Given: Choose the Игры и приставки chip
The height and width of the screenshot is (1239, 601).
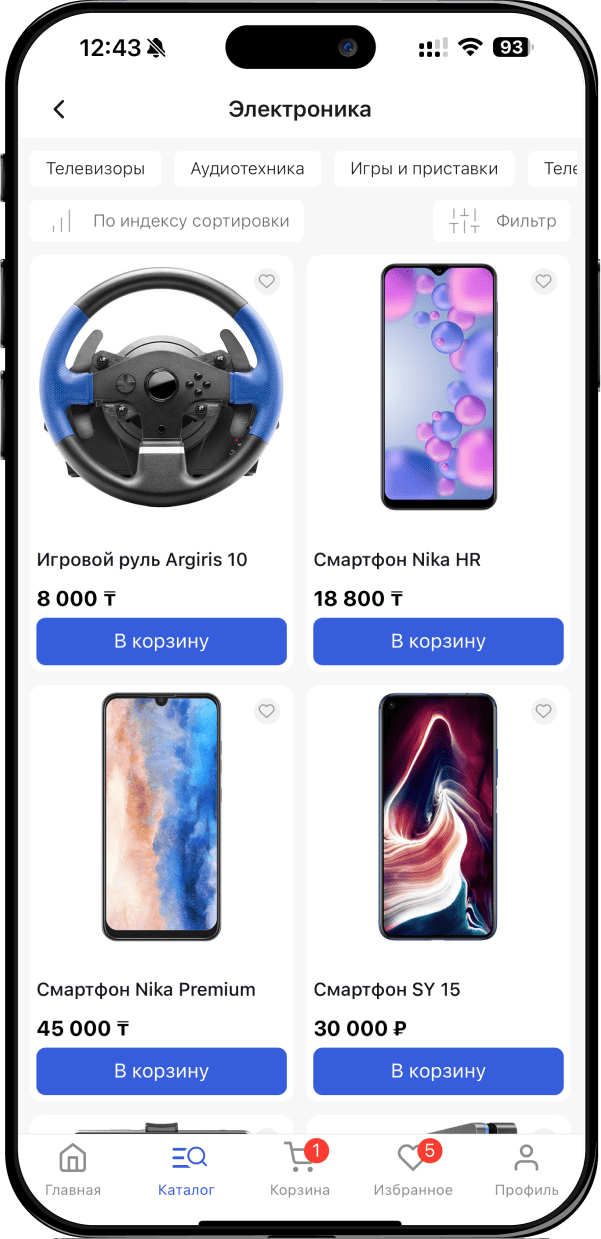Looking at the screenshot, I should [423, 168].
